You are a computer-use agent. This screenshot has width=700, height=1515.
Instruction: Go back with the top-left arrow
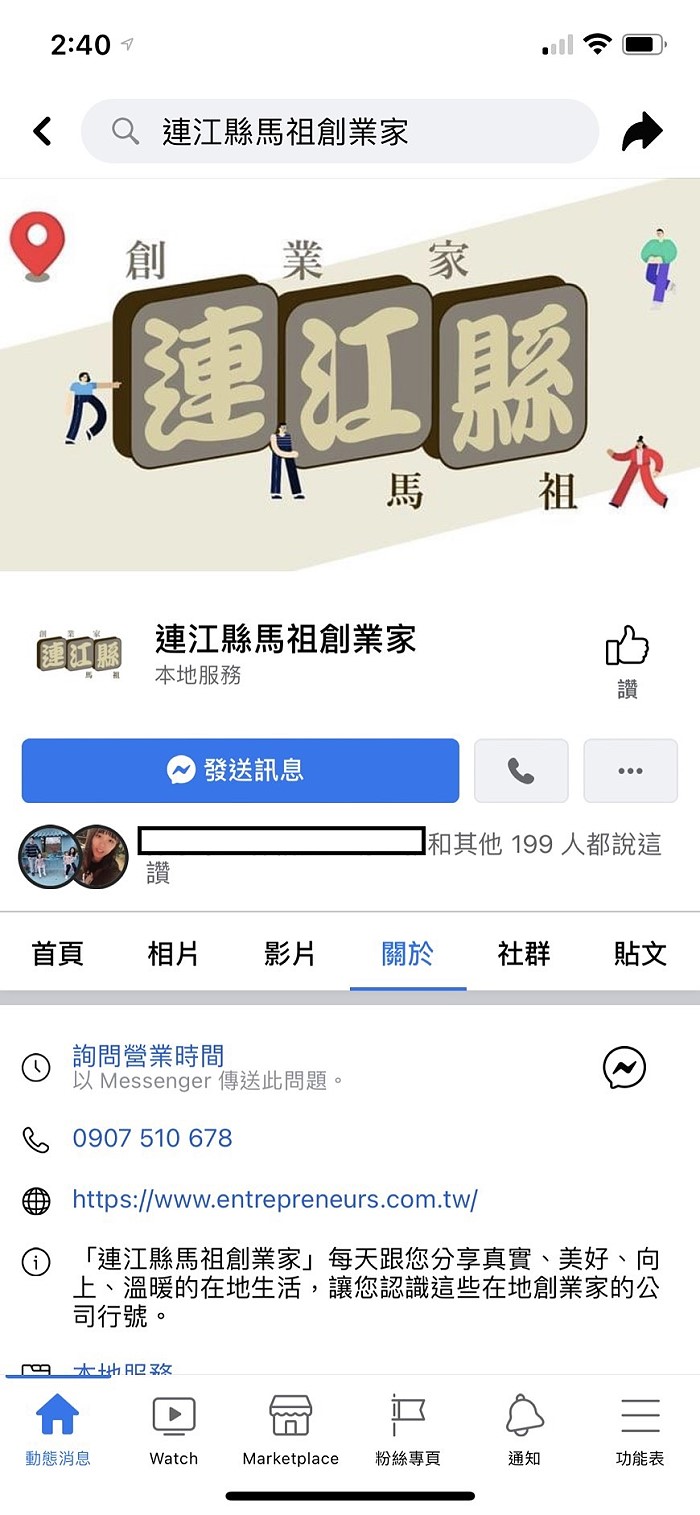tap(42, 131)
